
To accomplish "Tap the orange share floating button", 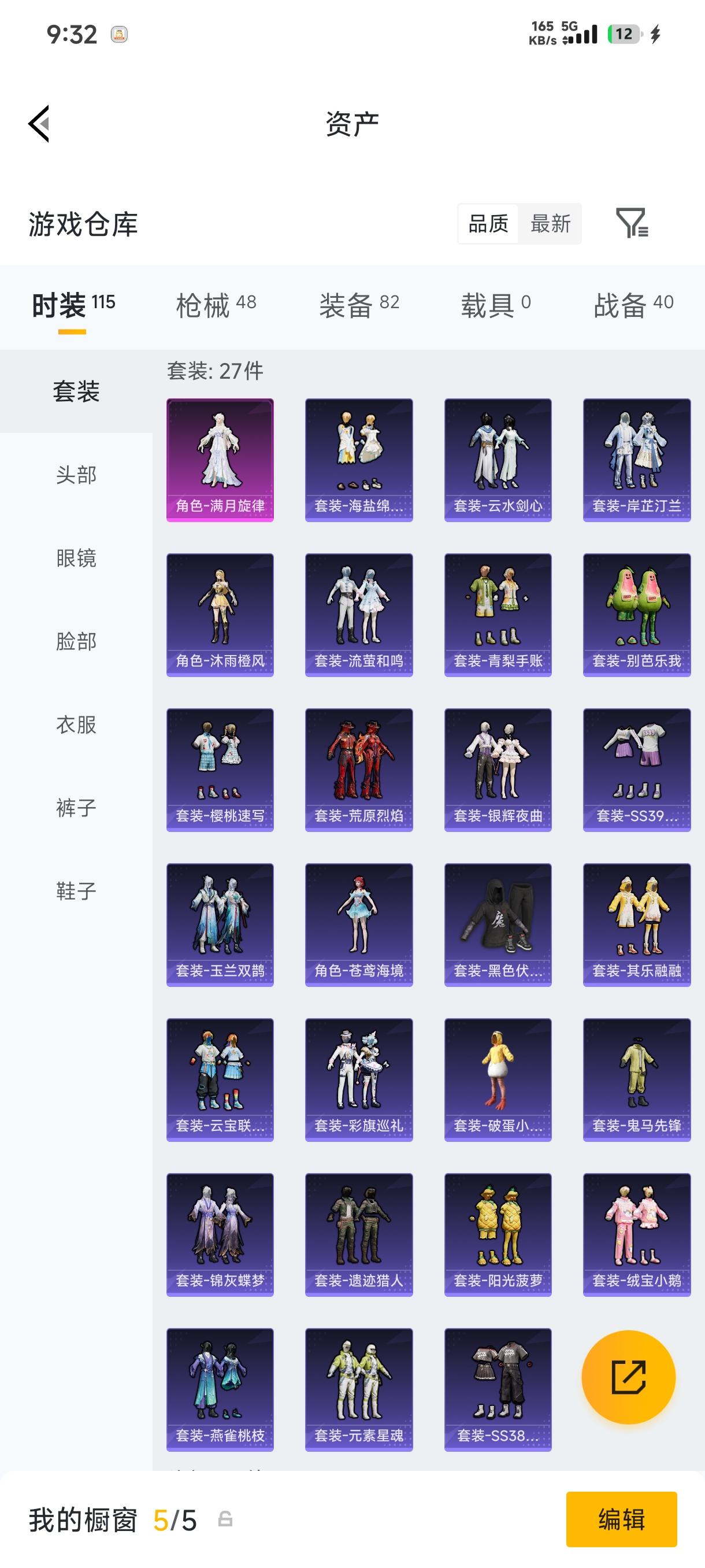I will tap(628, 1377).
